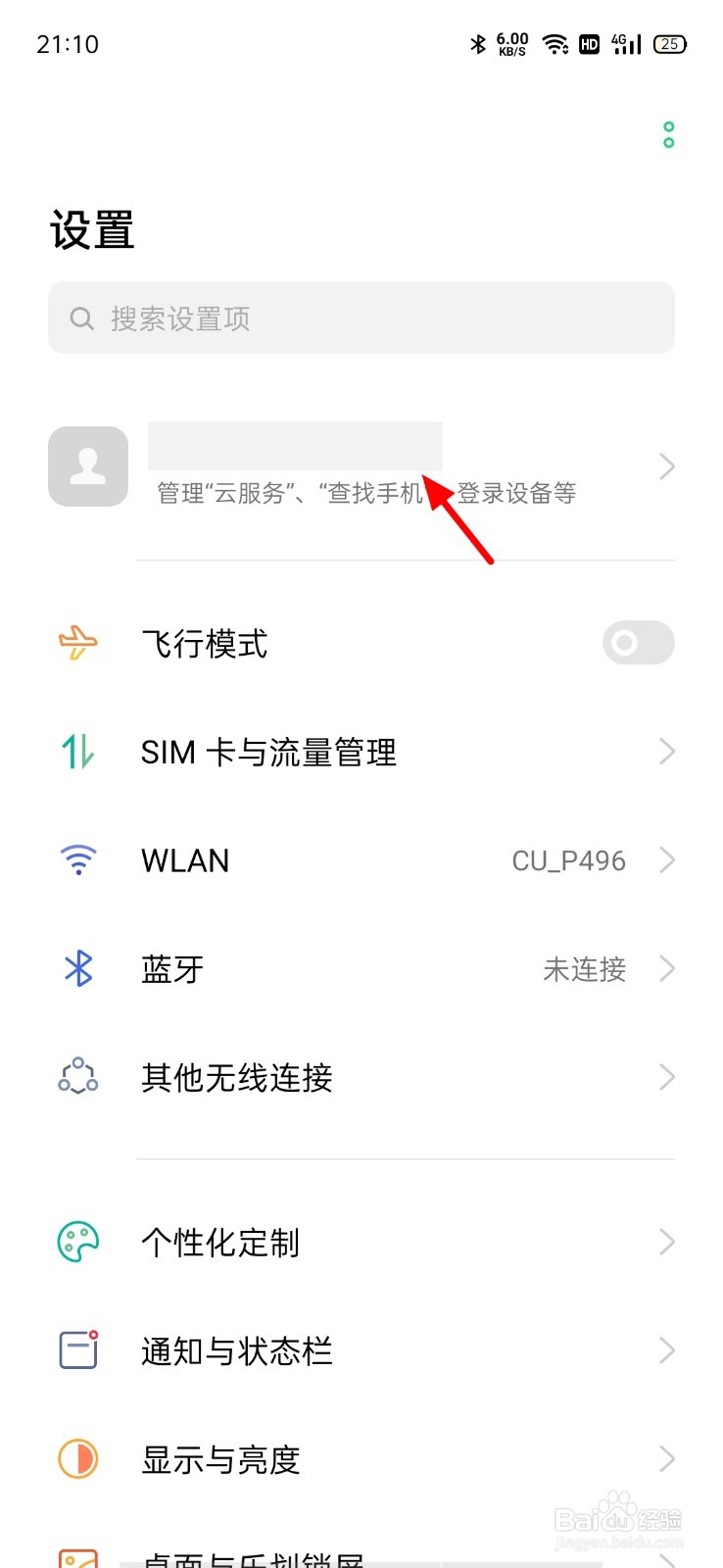723x1568 pixels.
Task: Tap the 通知与状态栏 notification icon
Action: pos(77,1350)
